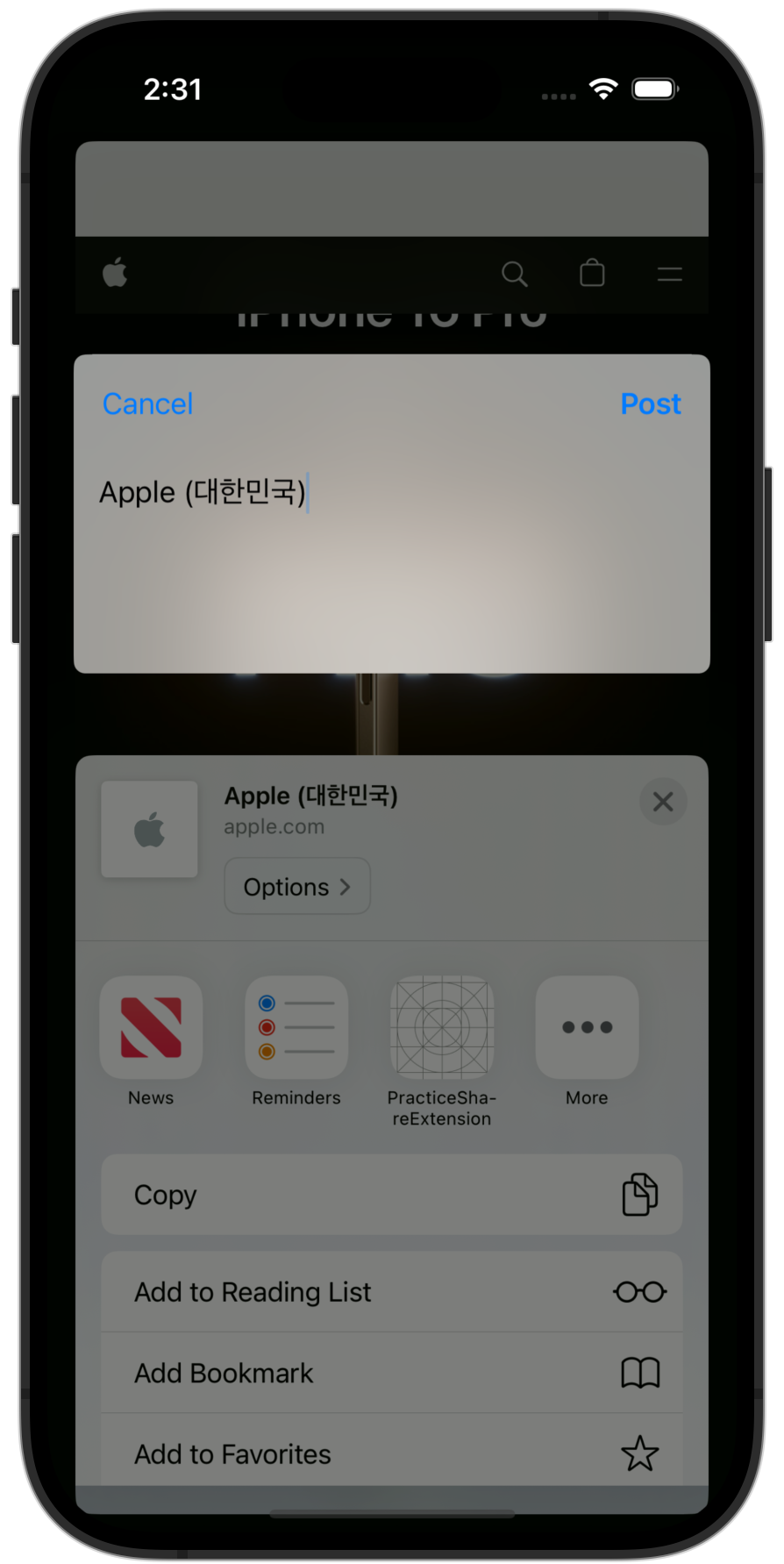
Task: Post the shared Apple page
Action: tap(650, 403)
